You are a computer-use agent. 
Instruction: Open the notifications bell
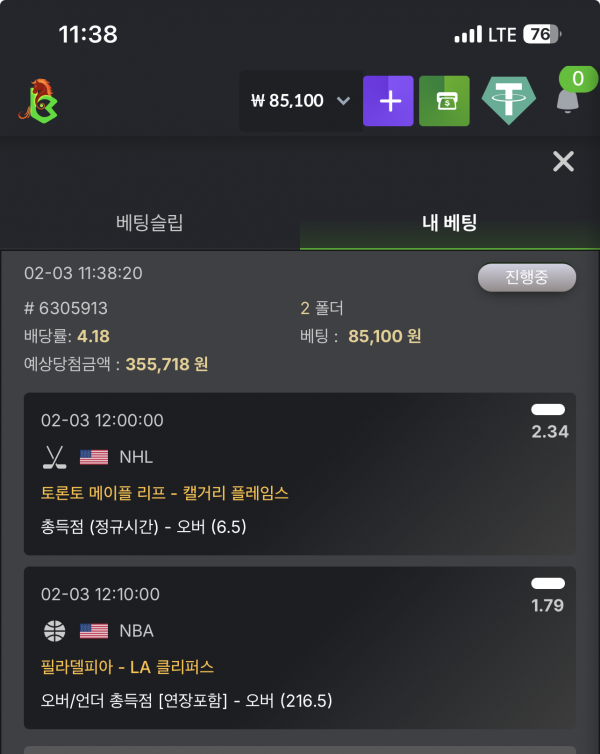coord(567,101)
